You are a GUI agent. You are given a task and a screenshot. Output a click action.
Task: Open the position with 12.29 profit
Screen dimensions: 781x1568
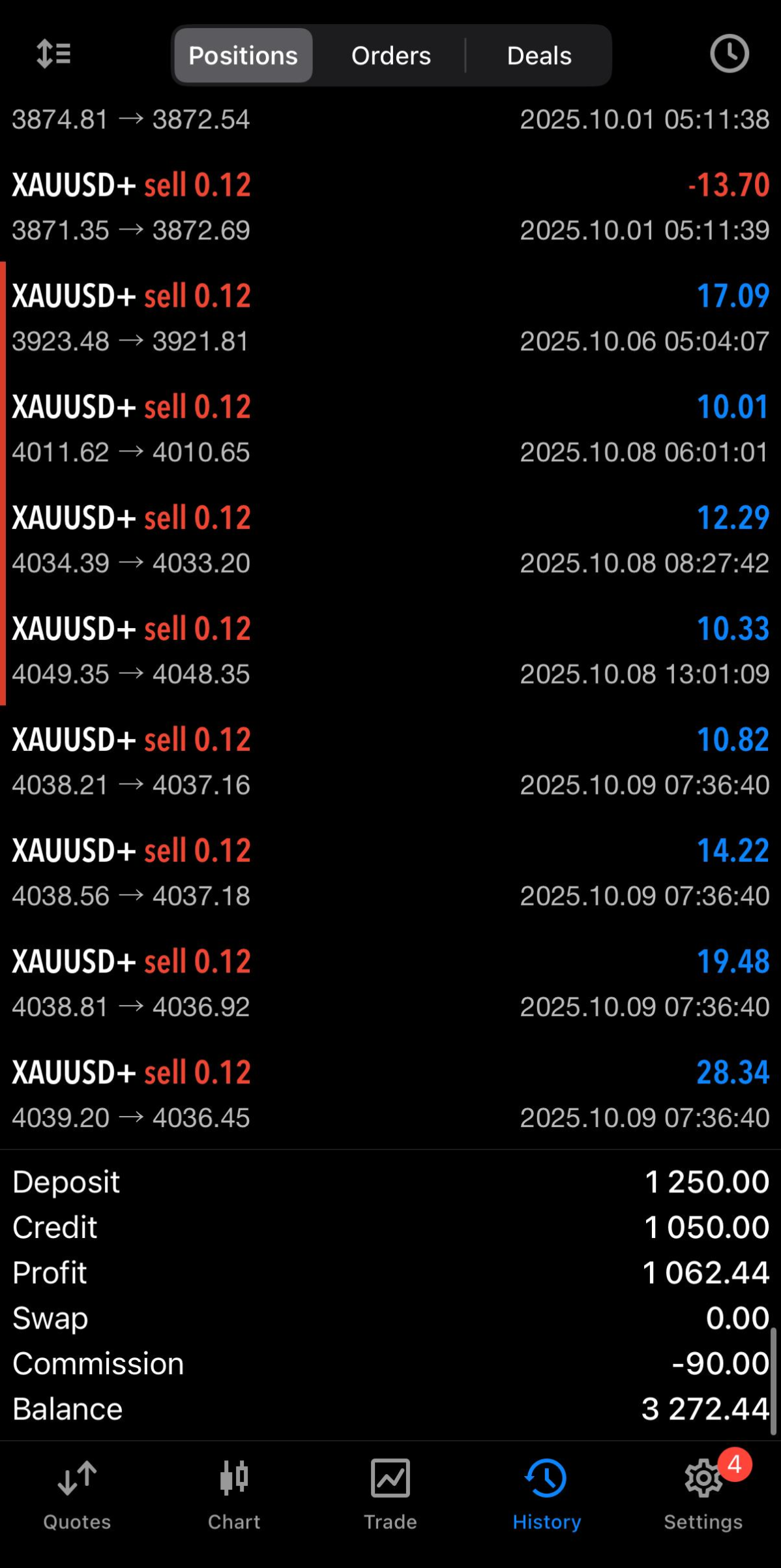pos(390,539)
